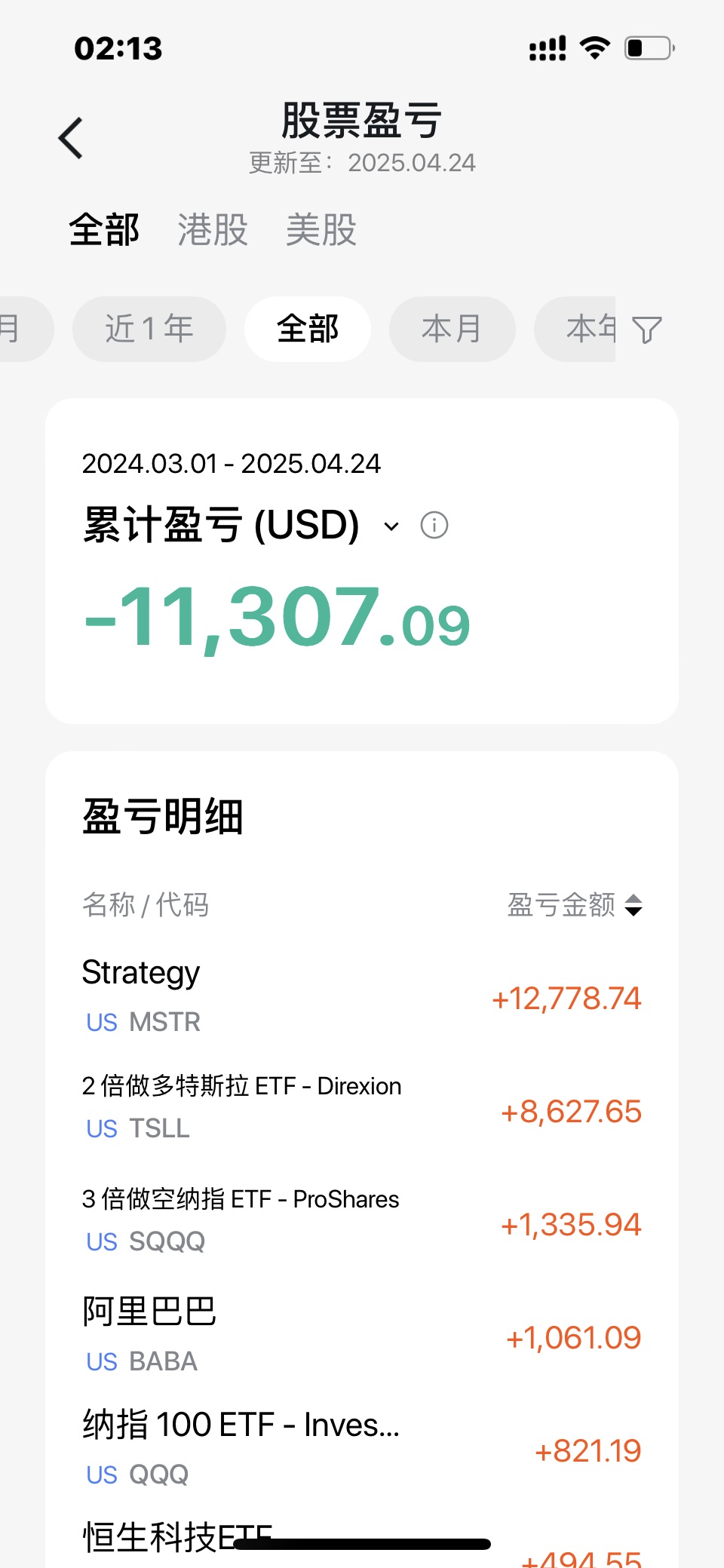Go back using the top-left arrow
The image size is (724, 1568).
(x=71, y=139)
